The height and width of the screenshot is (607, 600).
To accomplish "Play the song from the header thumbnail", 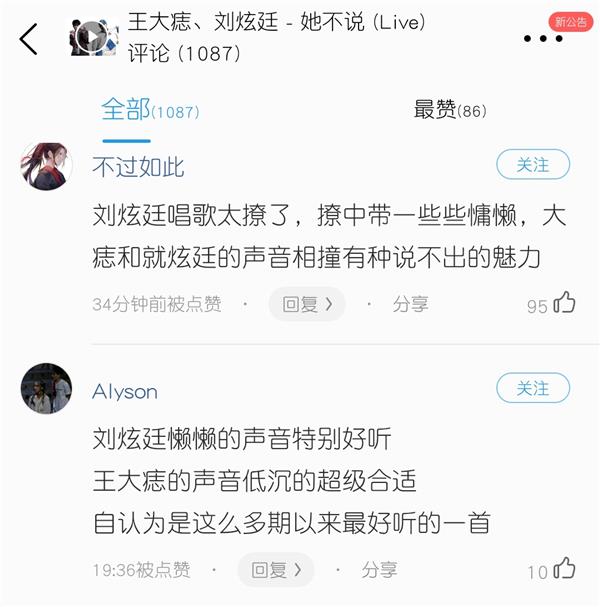I will click(x=93, y=39).
